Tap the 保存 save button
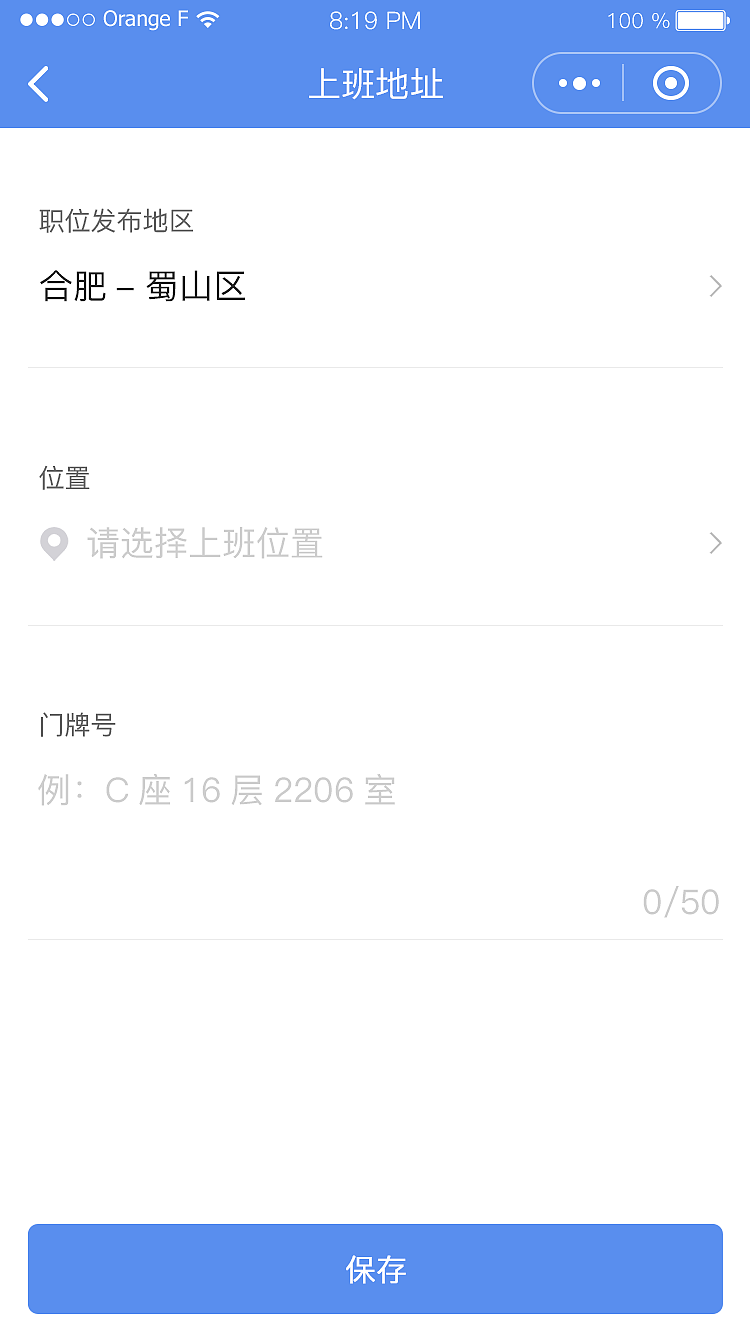This screenshot has height=1334, width=750. 375,1269
